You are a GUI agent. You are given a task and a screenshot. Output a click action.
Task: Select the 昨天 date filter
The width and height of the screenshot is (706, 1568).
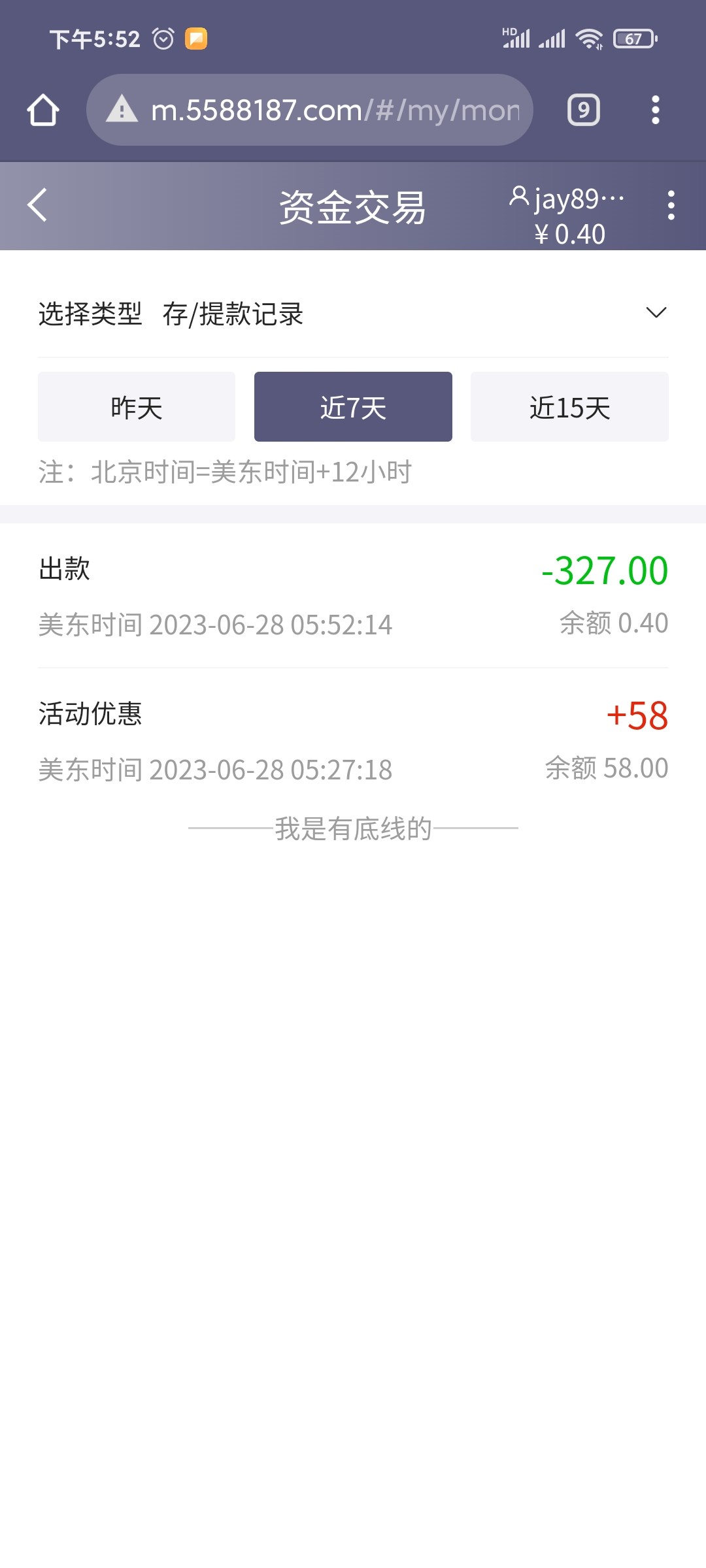[x=136, y=406]
